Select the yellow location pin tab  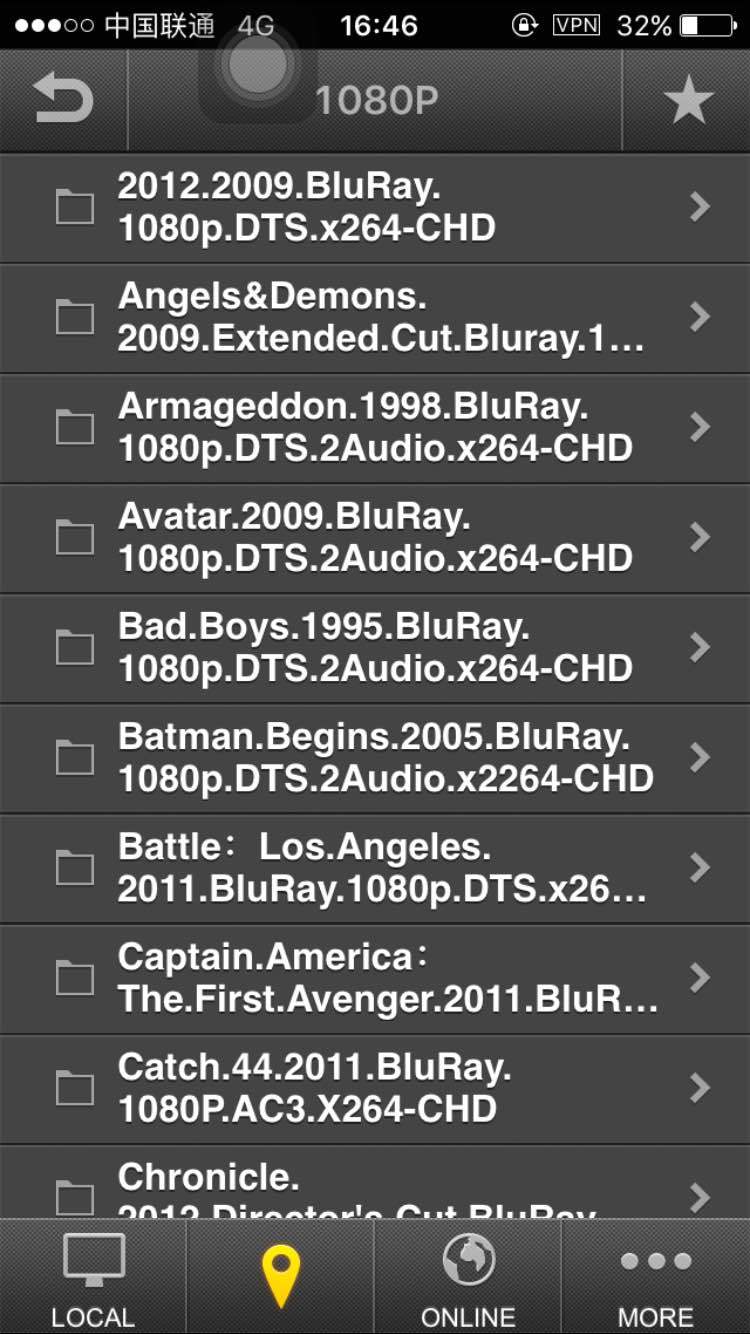[281, 1277]
